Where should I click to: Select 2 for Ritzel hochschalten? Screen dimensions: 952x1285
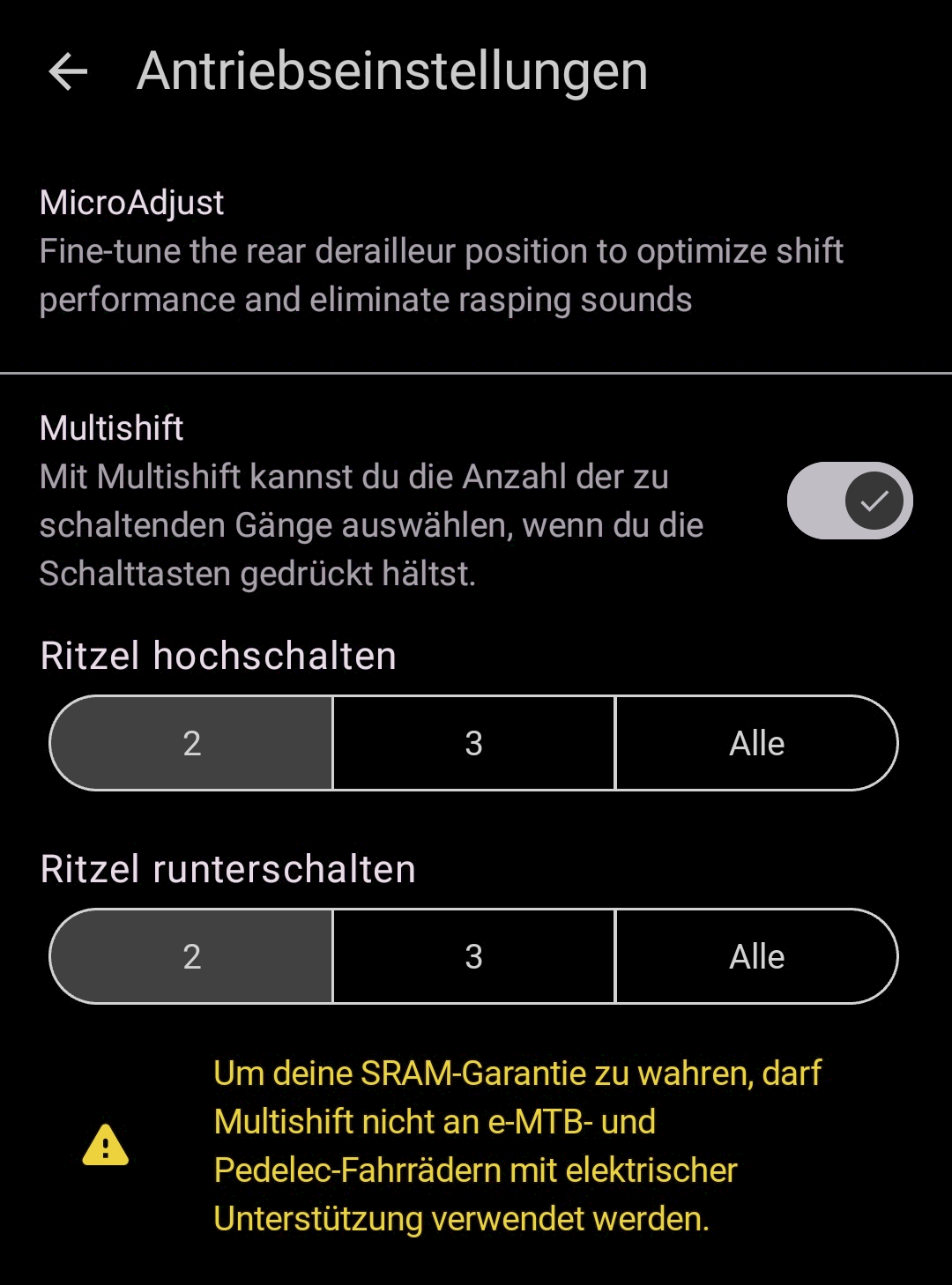(192, 743)
